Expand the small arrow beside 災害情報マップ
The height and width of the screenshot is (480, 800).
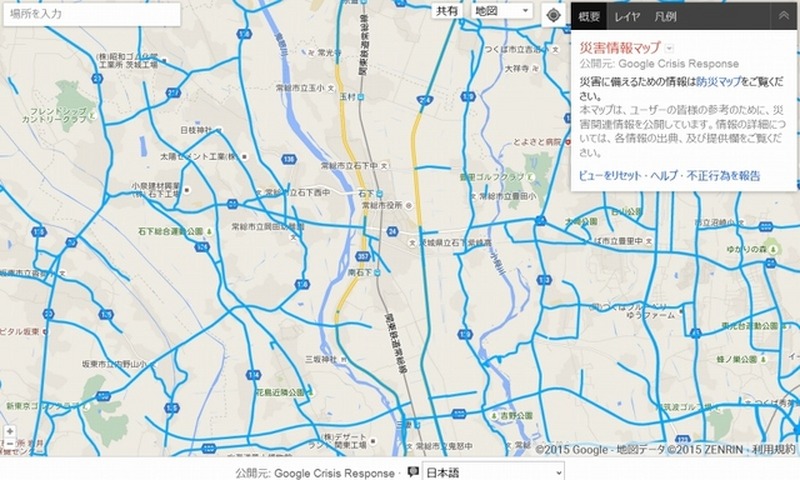(x=670, y=47)
